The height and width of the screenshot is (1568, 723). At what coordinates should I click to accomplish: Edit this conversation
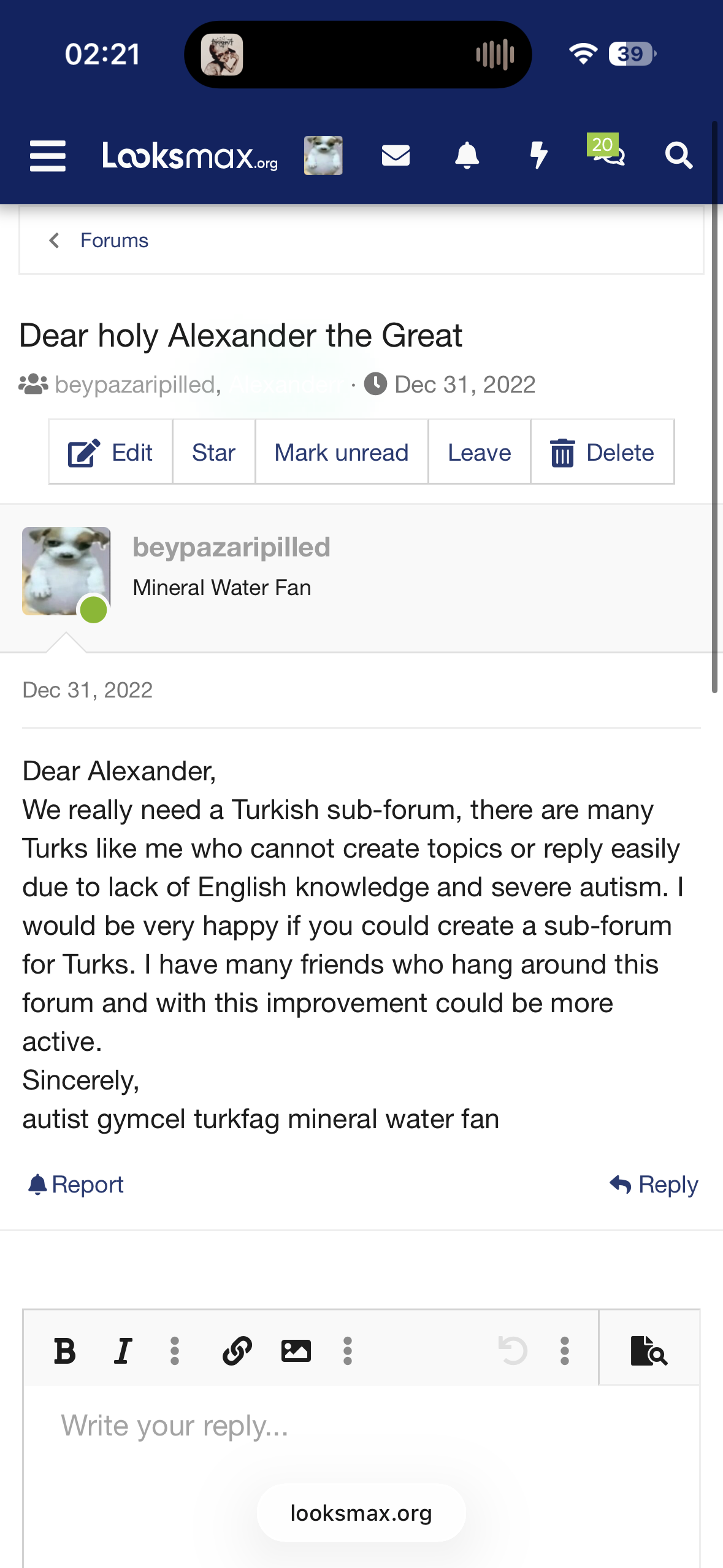click(x=110, y=453)
